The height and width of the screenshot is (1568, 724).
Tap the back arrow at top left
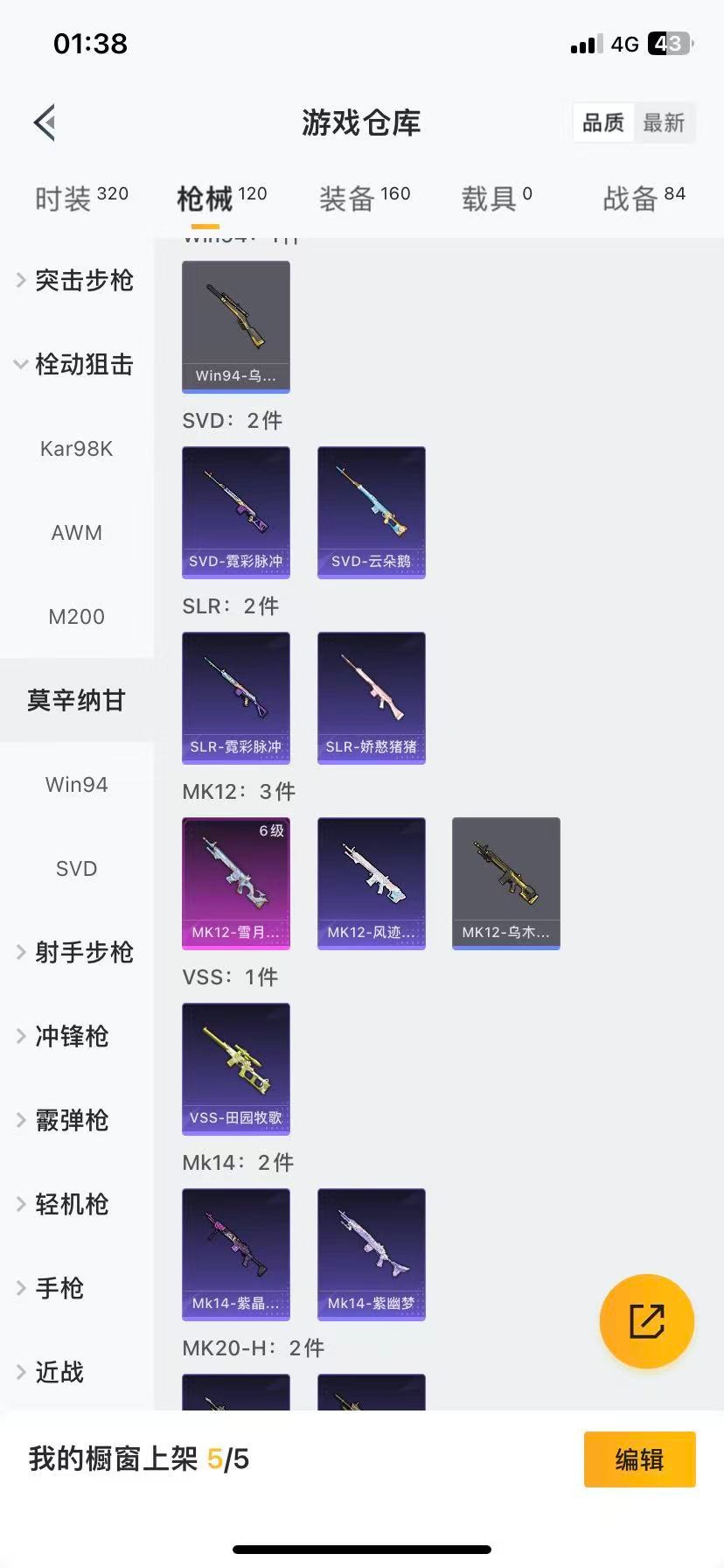(x=44, y=122)
